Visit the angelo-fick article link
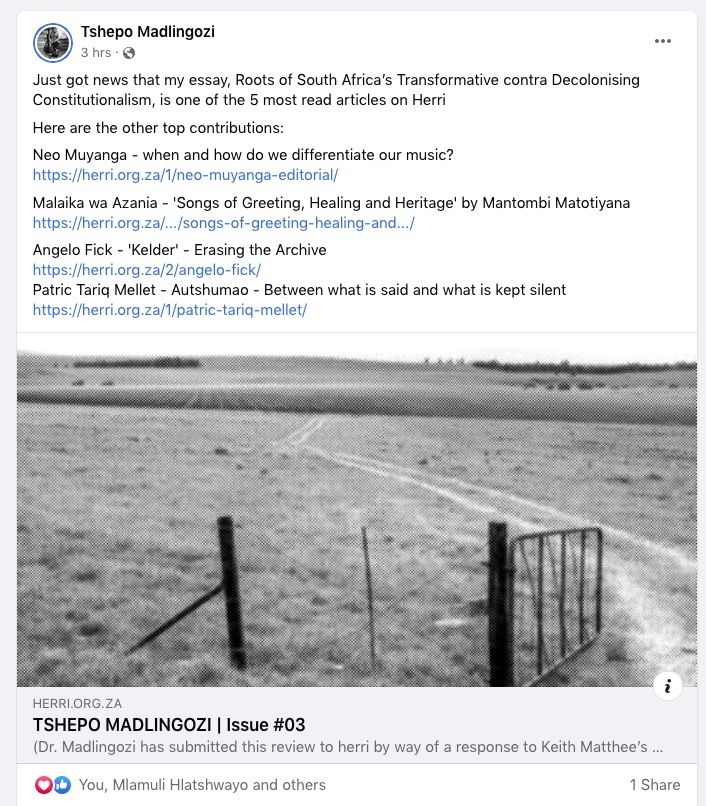The image size is (706, 806). pyautogui.click(x=146, y=270)
